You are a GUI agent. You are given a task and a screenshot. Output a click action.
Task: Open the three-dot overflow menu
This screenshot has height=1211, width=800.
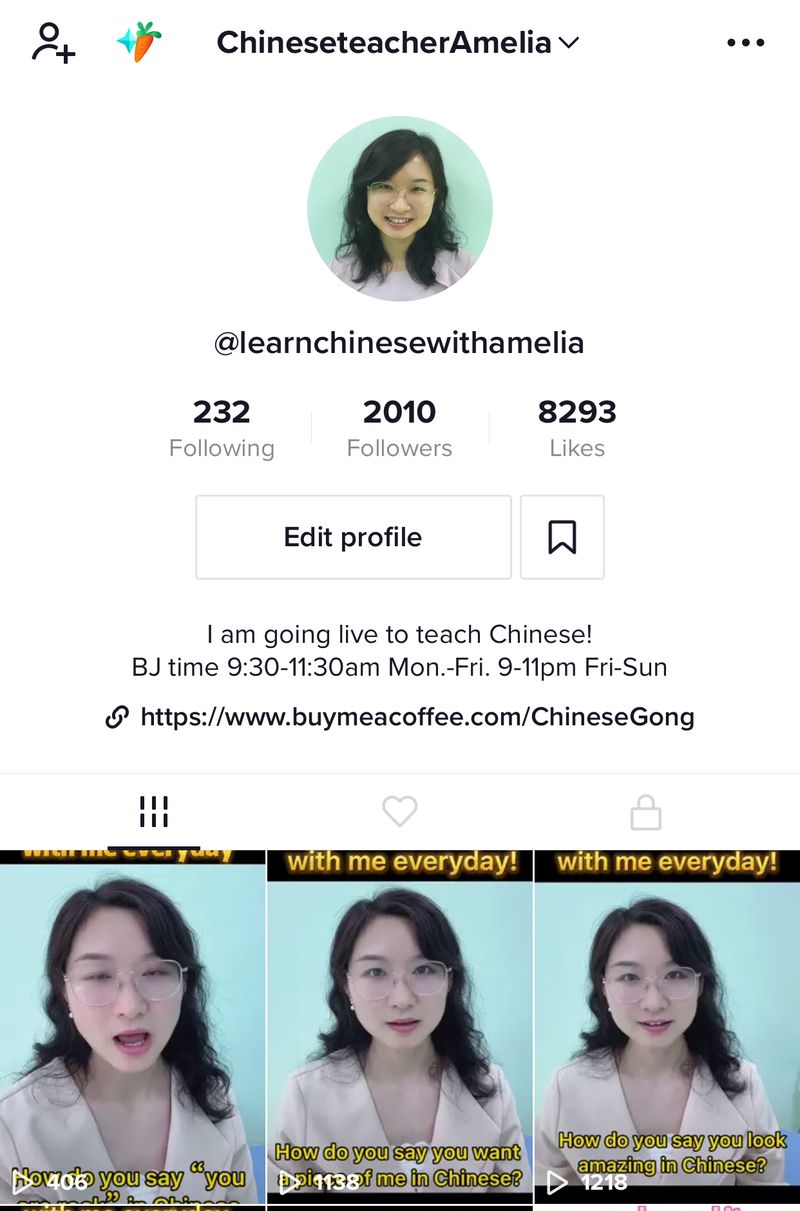point(745,43)
